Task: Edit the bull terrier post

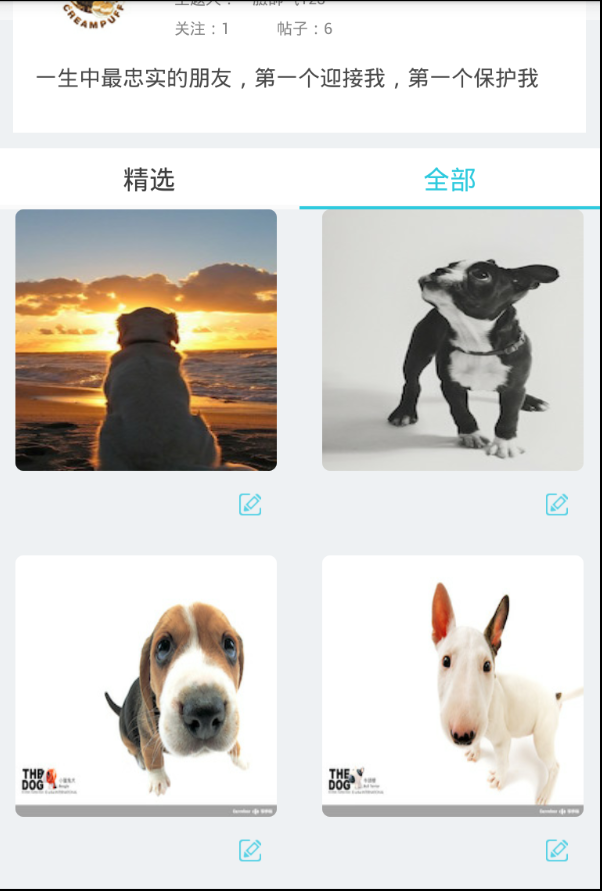Action: 557,850
